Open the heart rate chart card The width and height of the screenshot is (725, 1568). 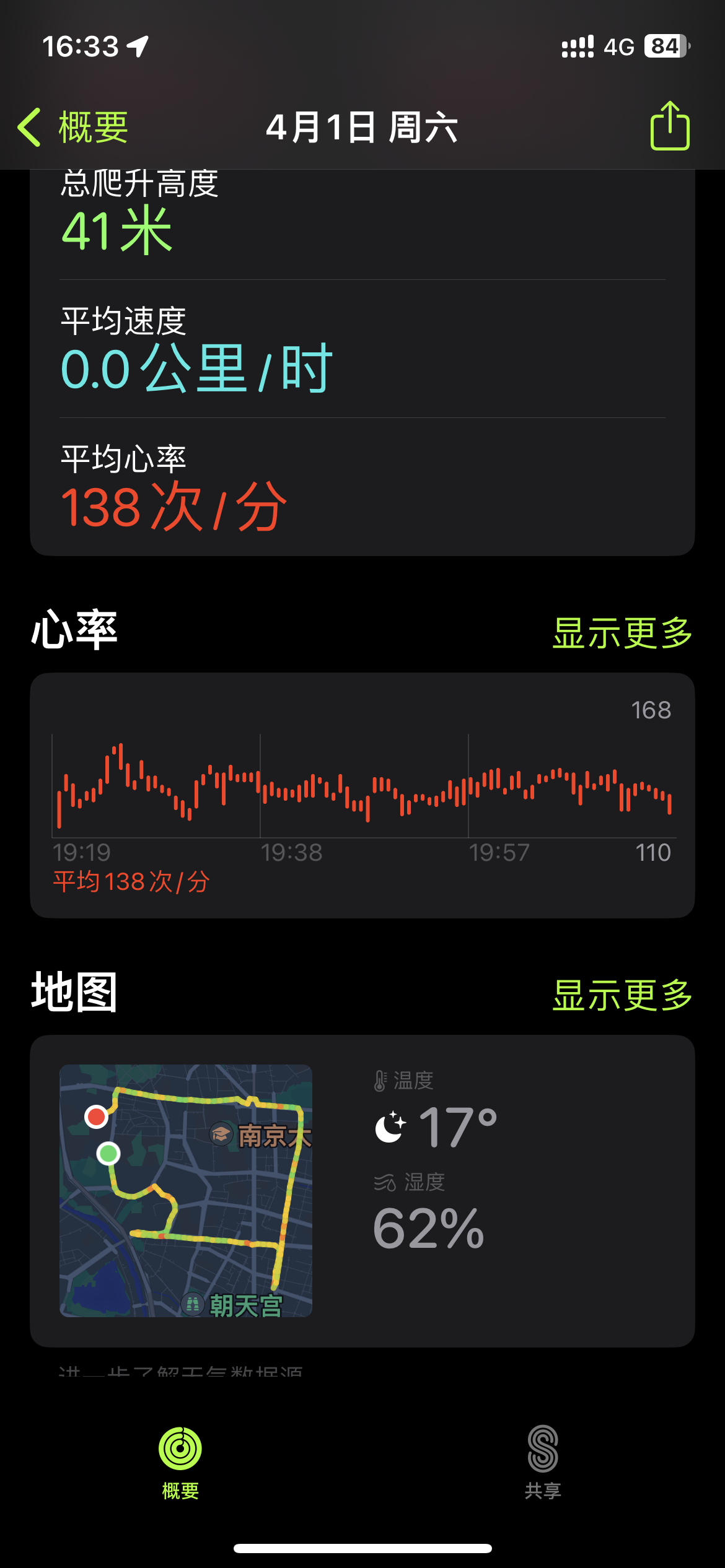tap(362, 795)
